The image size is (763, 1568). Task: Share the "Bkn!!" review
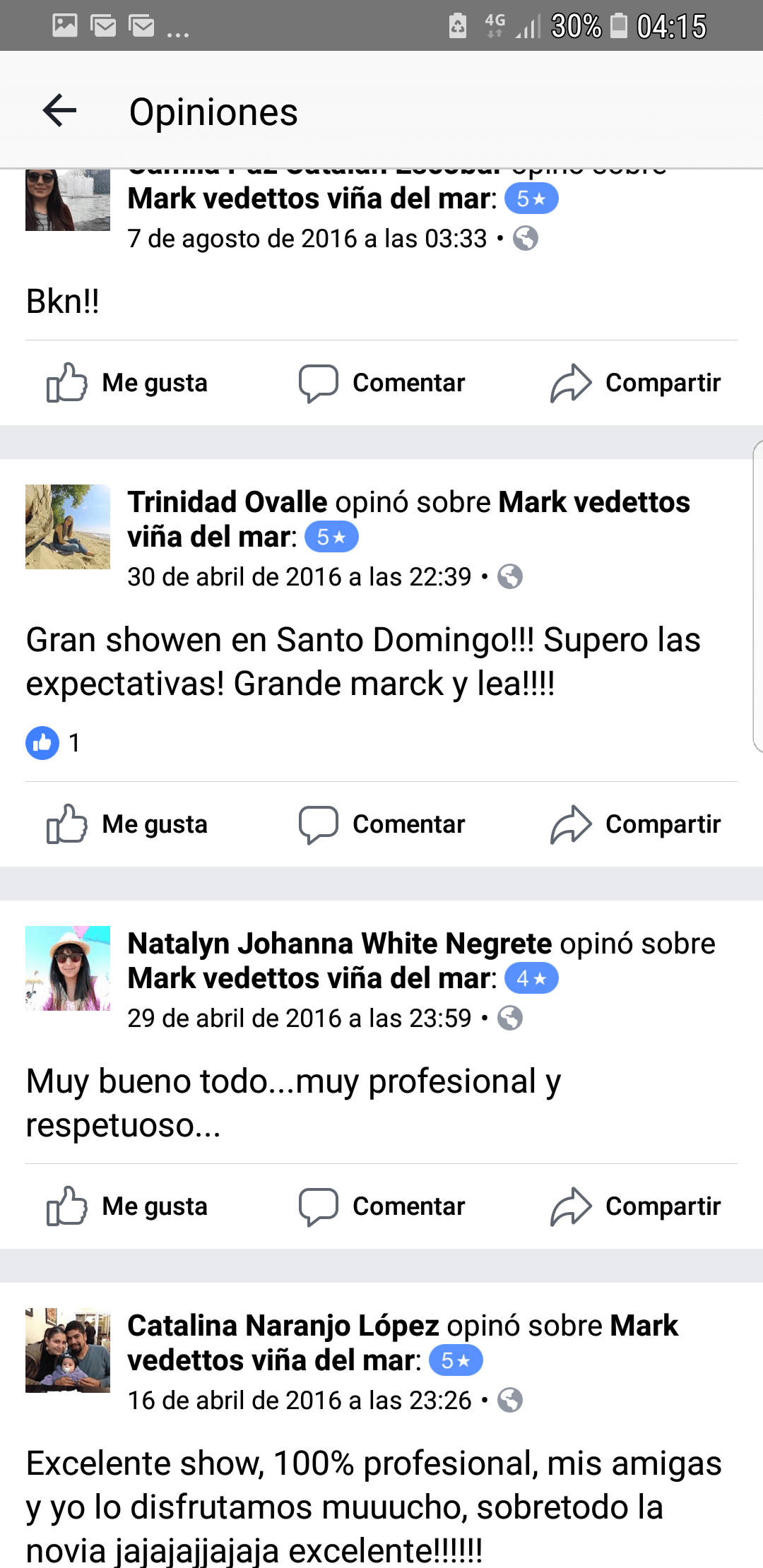pyautogui.click(x=635, y=383)
